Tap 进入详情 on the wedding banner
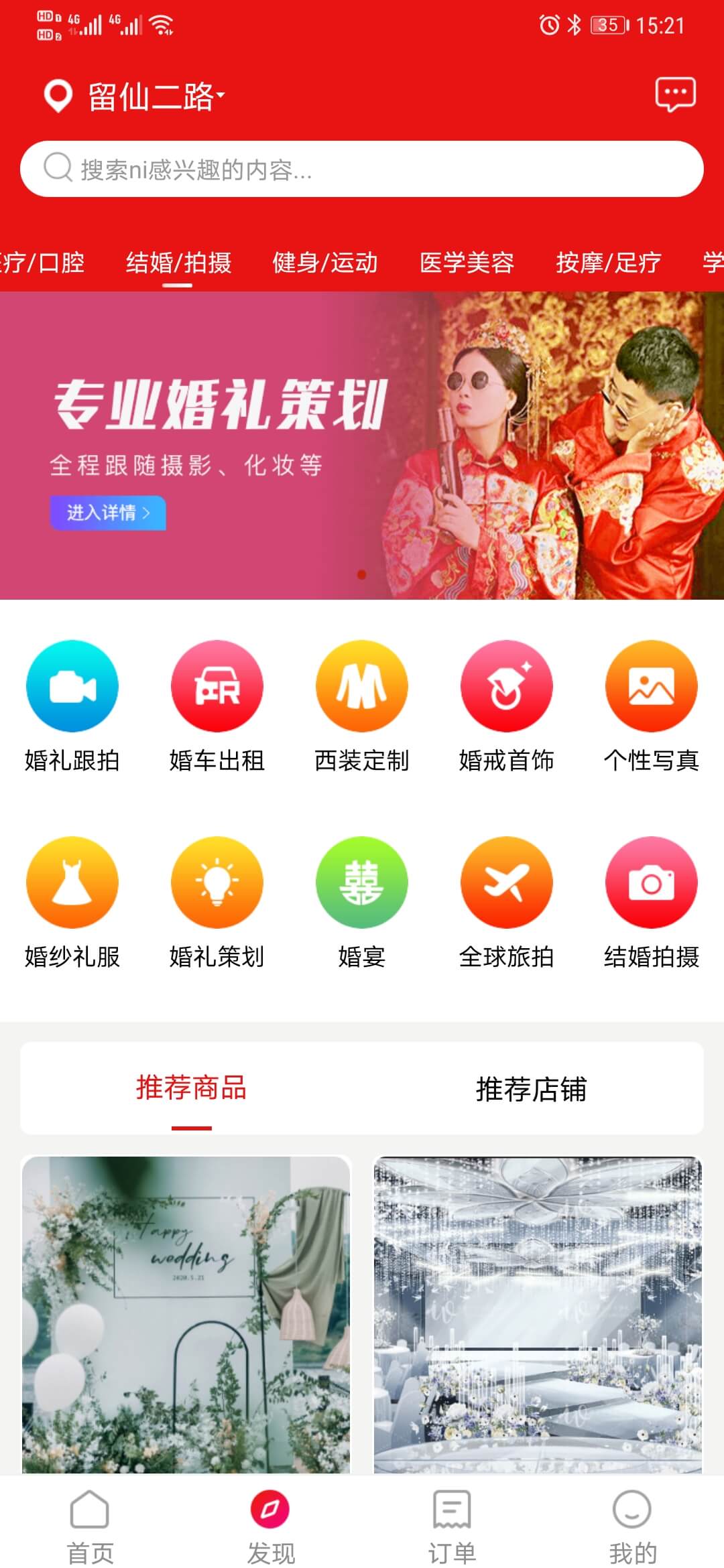 [108, 513]
